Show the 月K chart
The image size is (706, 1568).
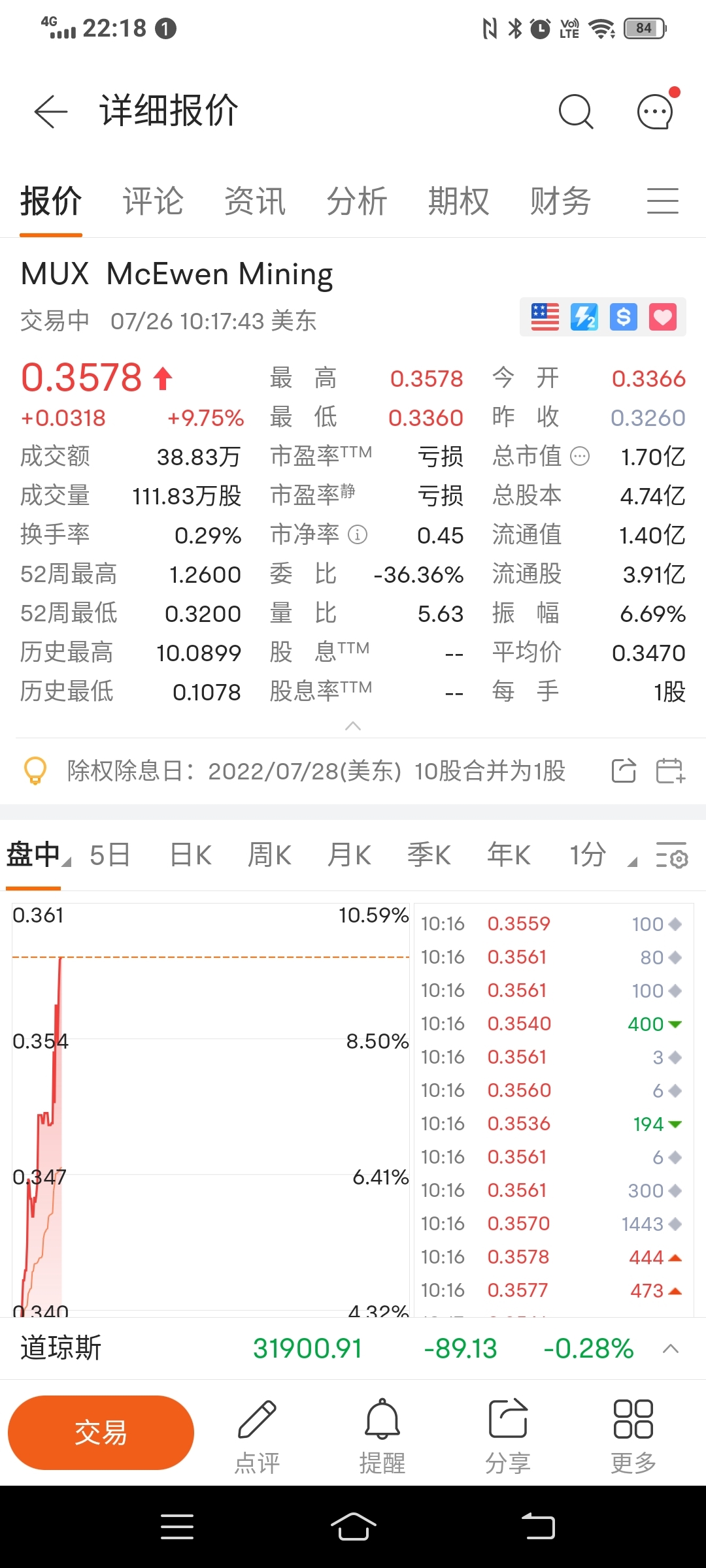[x=350, y=855]
